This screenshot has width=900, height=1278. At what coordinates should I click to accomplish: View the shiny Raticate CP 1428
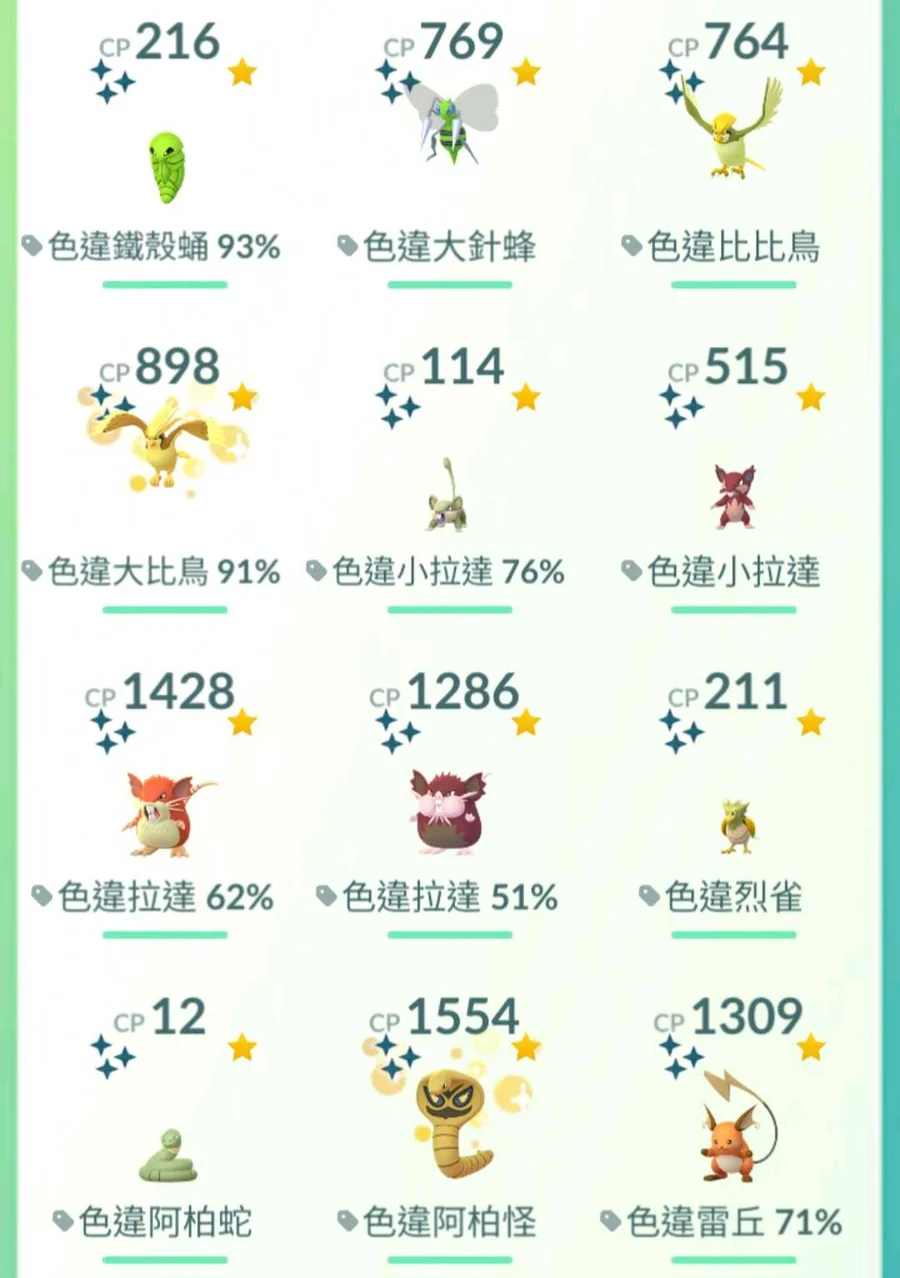click(x=165, y=812)
